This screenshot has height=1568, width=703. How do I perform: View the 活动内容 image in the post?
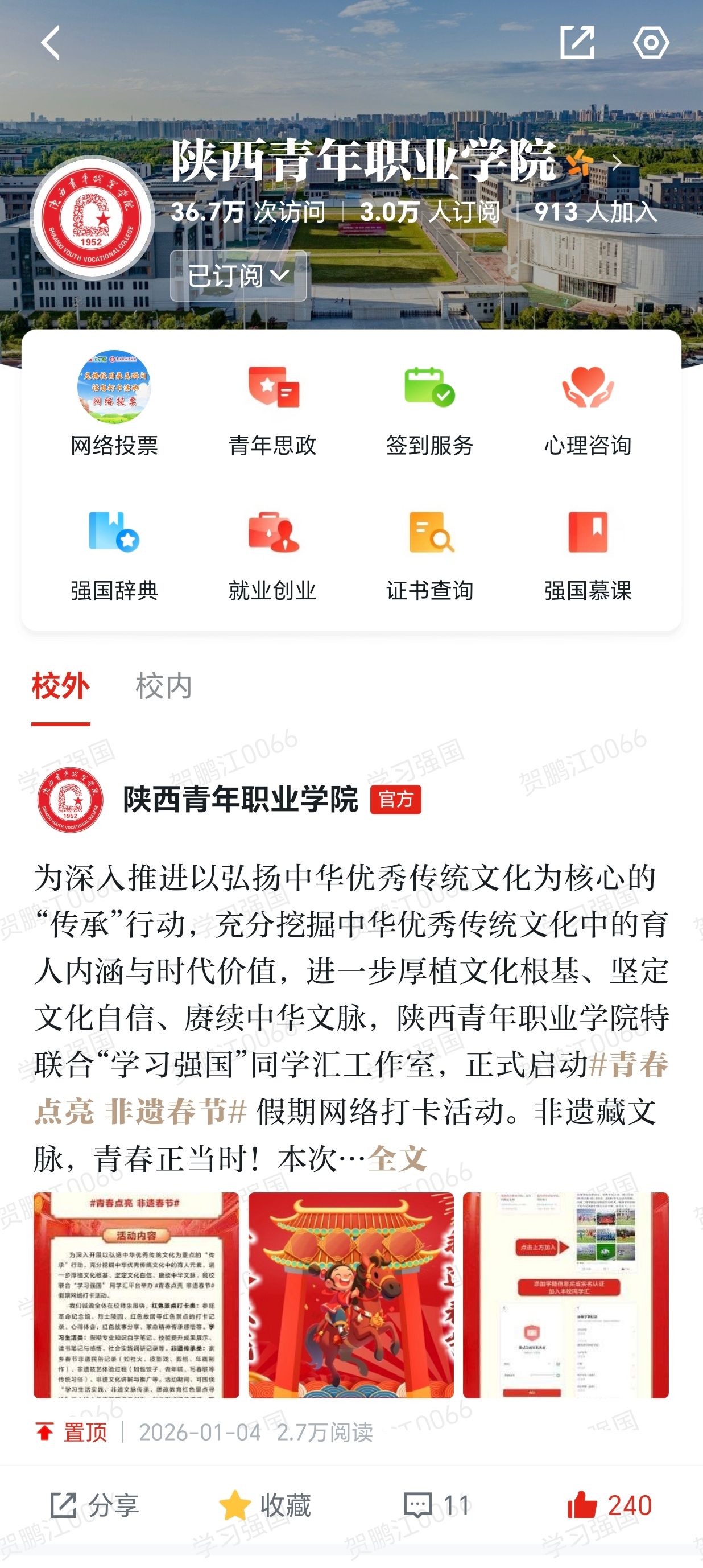click(x=137, y=1295)
